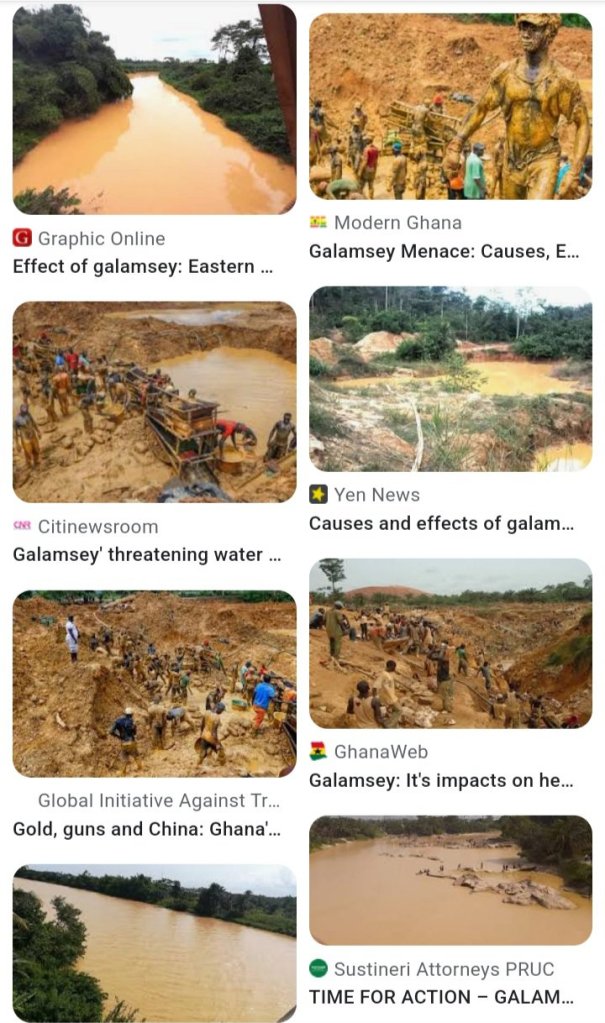Open Sustineri Attorneys' Time for Action image
This screenshot has width=605, height=1023.
[x=450, y=880]
